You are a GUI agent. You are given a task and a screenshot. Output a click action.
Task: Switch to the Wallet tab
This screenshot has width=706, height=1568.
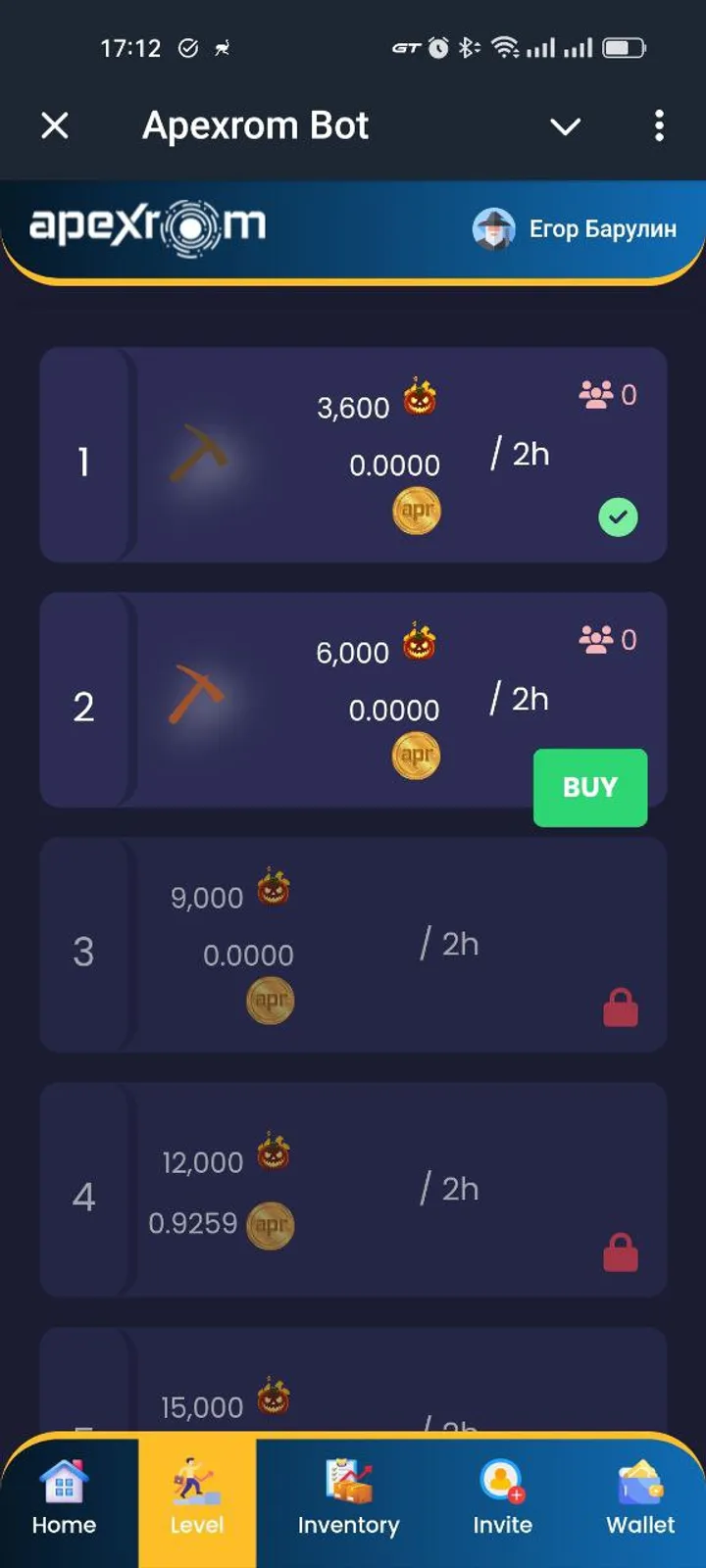pos(640,1499)
